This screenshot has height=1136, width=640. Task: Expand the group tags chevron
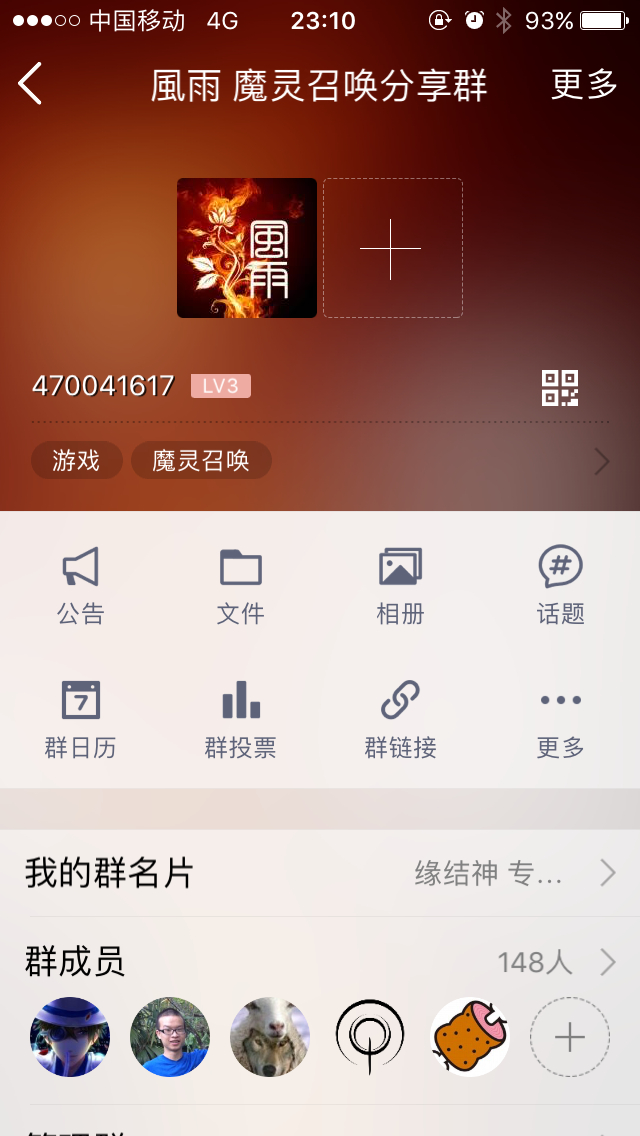602,461
